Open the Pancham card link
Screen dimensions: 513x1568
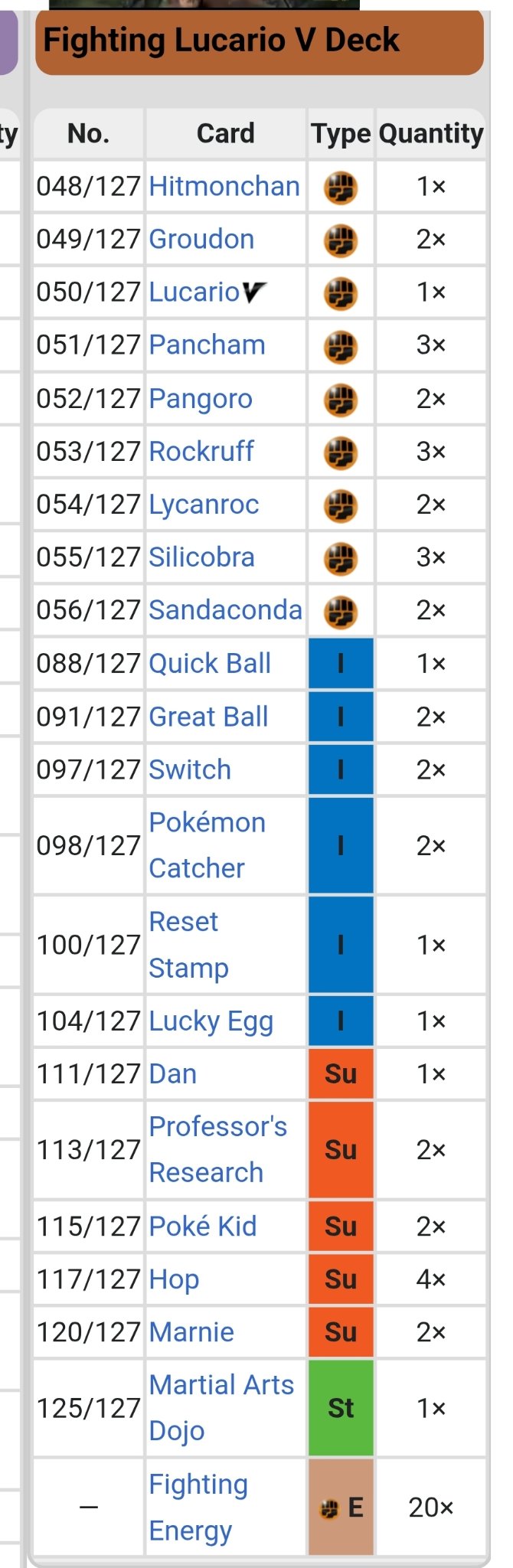point(207,345)
